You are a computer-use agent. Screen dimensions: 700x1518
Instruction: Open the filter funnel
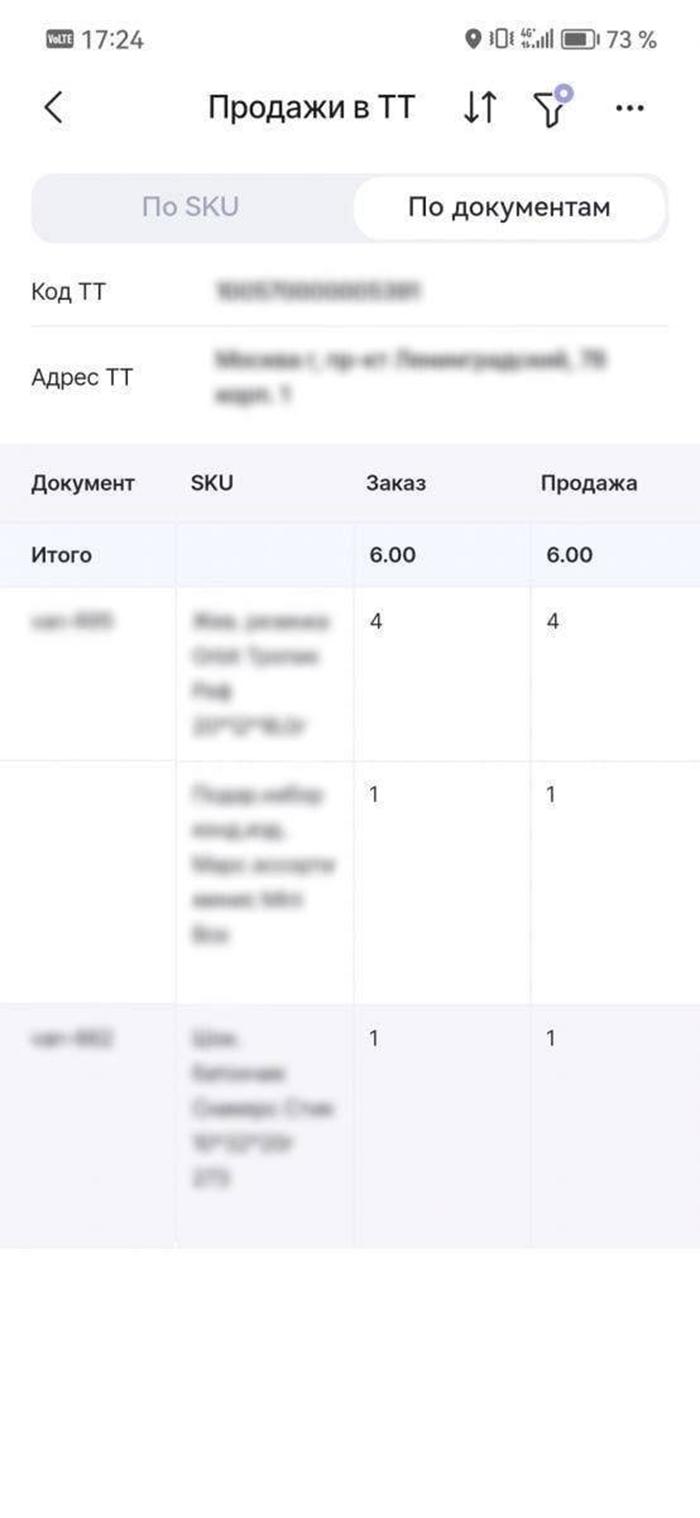point(552,106)
